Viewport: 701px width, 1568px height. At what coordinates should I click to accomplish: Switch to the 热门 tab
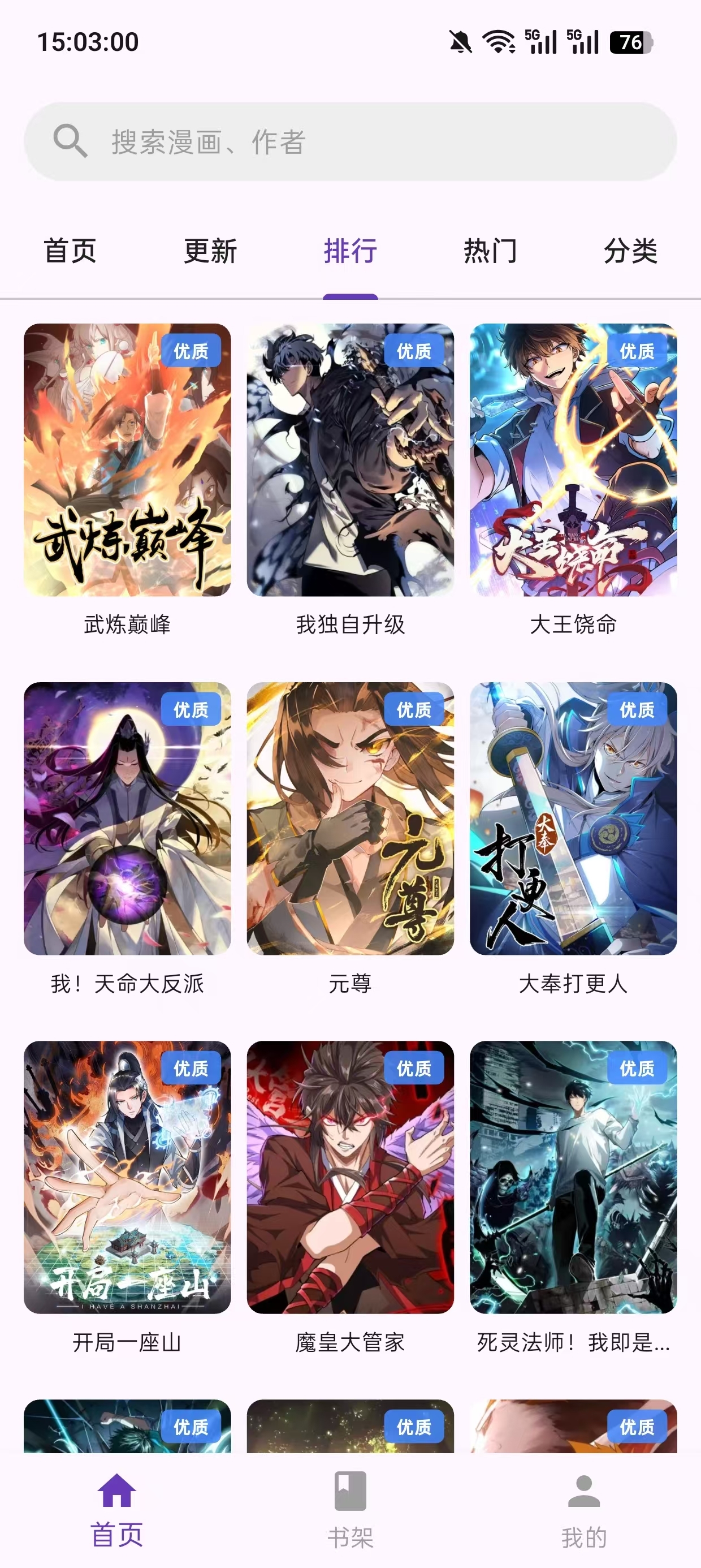coord(490,250)
